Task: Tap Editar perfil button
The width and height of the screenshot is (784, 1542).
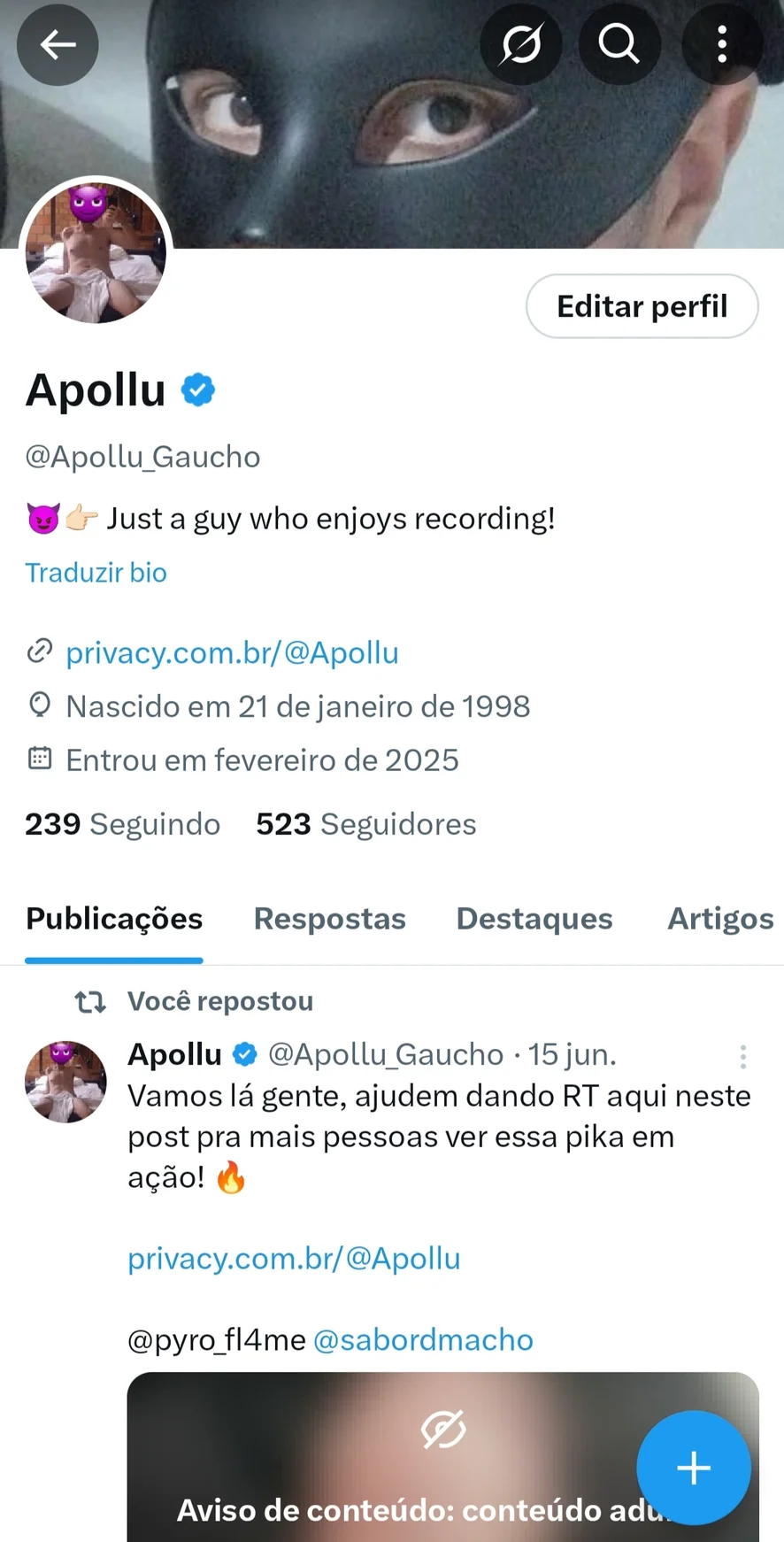Action: pos(642,306)
